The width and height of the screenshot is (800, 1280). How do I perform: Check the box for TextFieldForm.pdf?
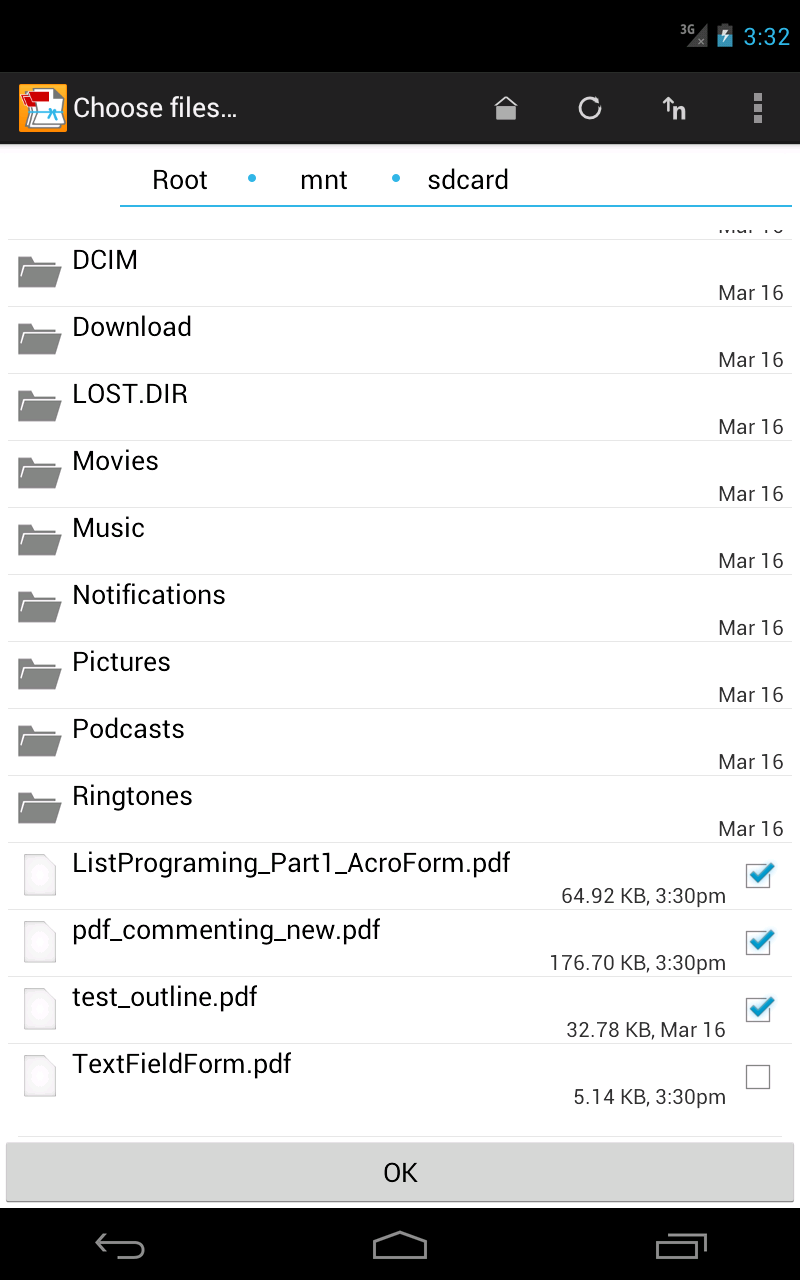(757, 1075)
